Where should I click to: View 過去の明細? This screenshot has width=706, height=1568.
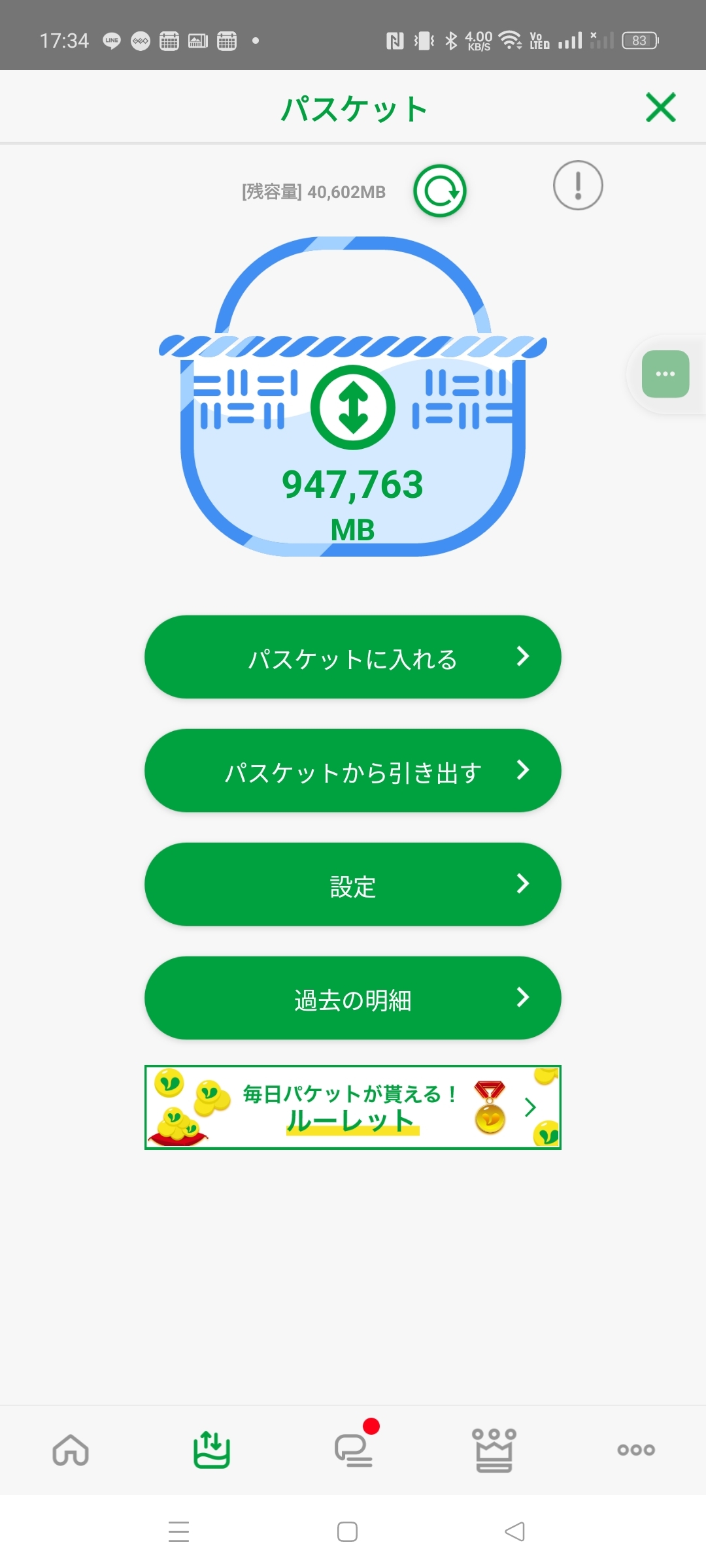(x=353, y=998)
